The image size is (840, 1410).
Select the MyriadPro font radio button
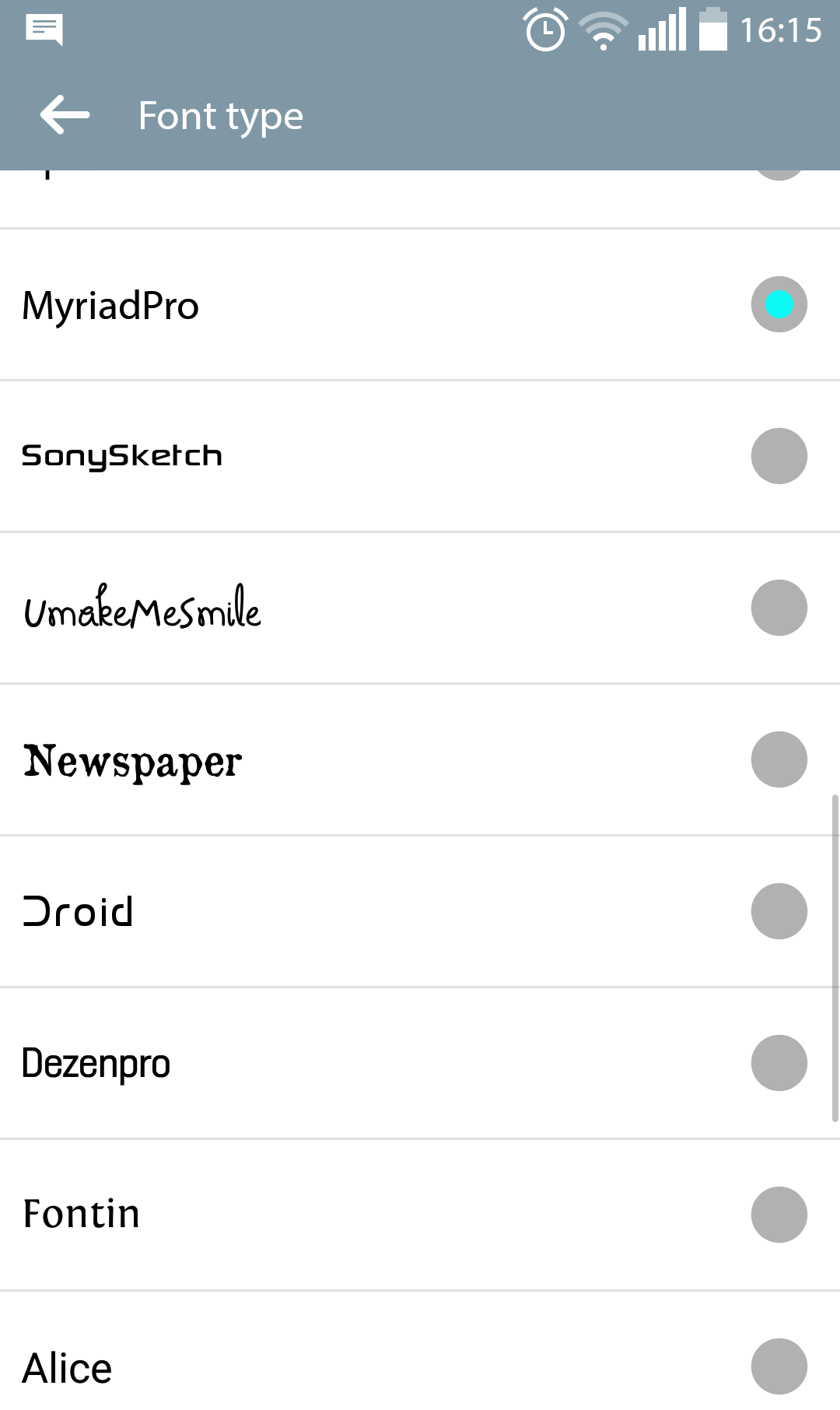(779, 304)
